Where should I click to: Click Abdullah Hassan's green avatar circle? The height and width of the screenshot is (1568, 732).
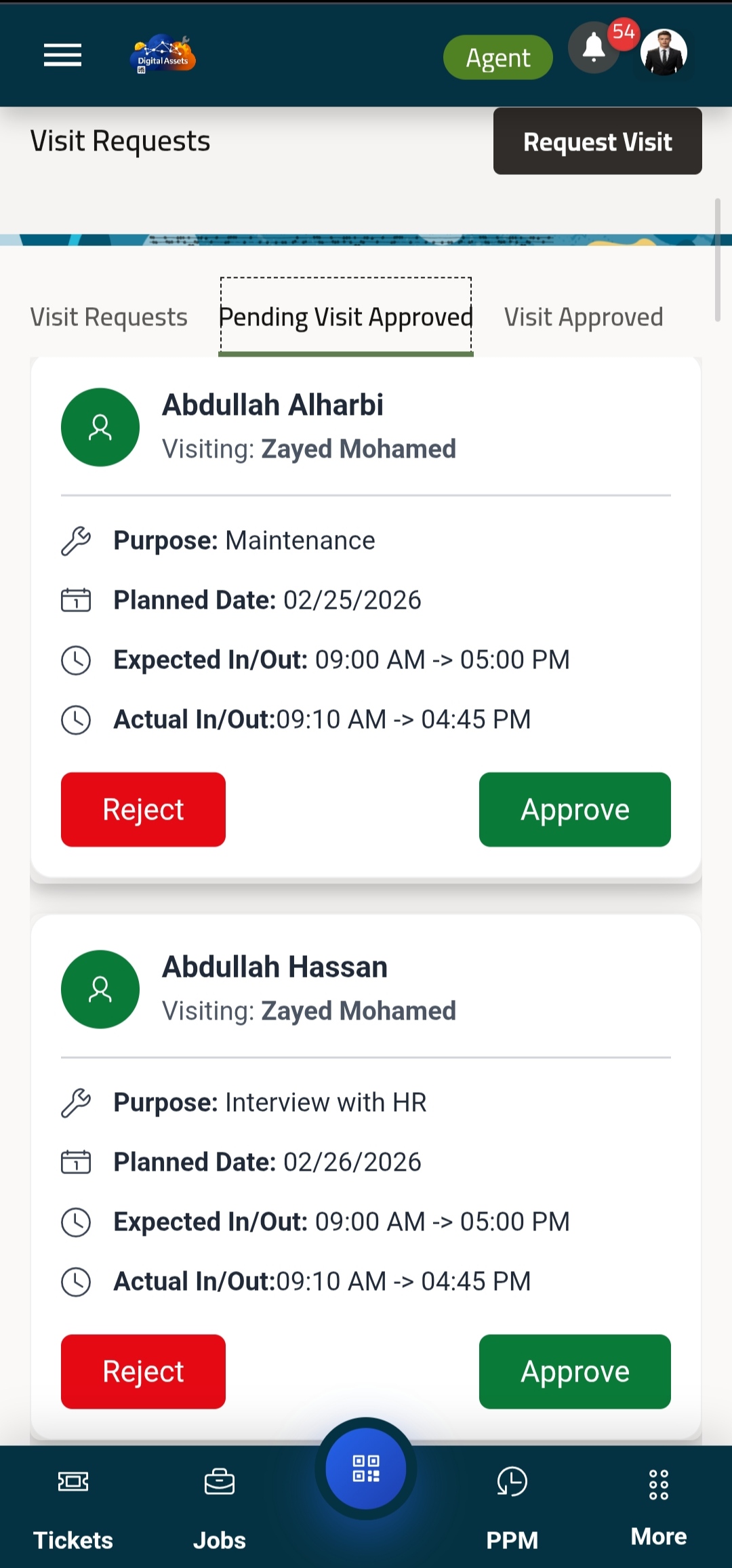pos(100,989)
